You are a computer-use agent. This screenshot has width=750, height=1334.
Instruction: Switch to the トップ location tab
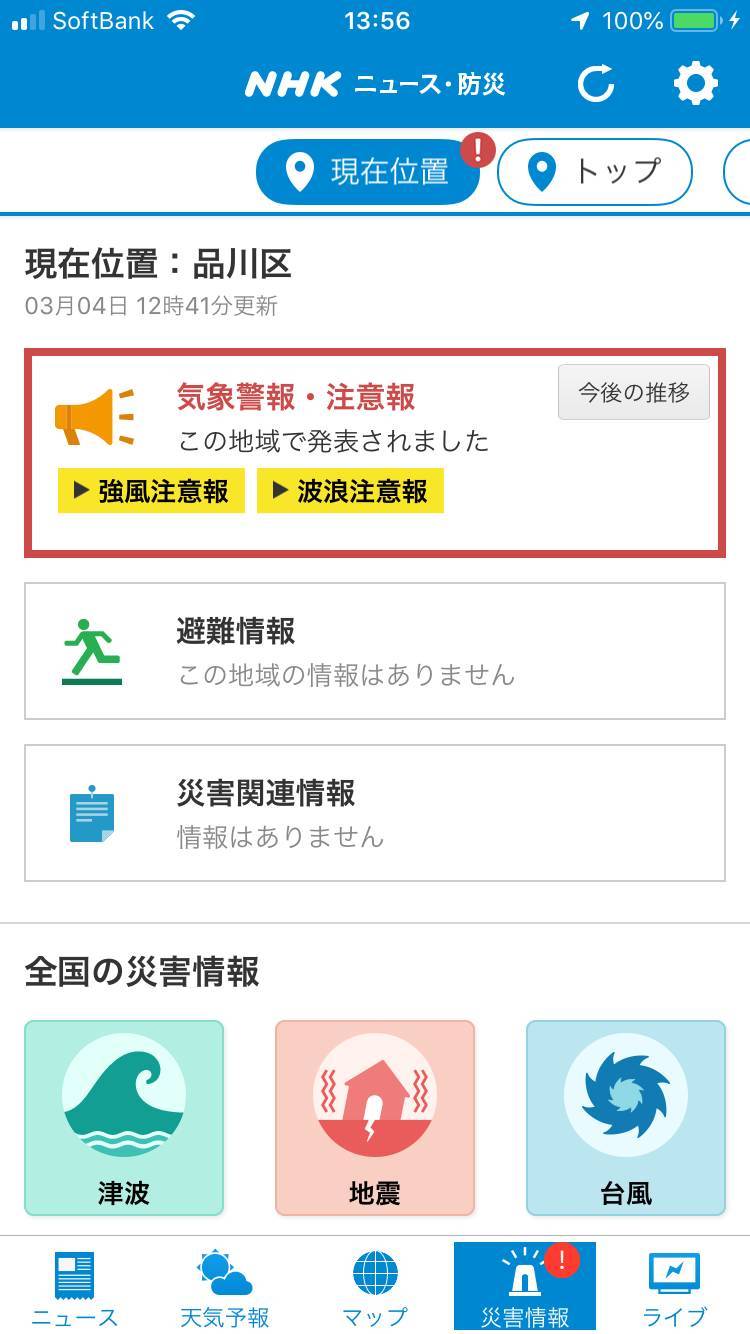[x=595, y=172]
